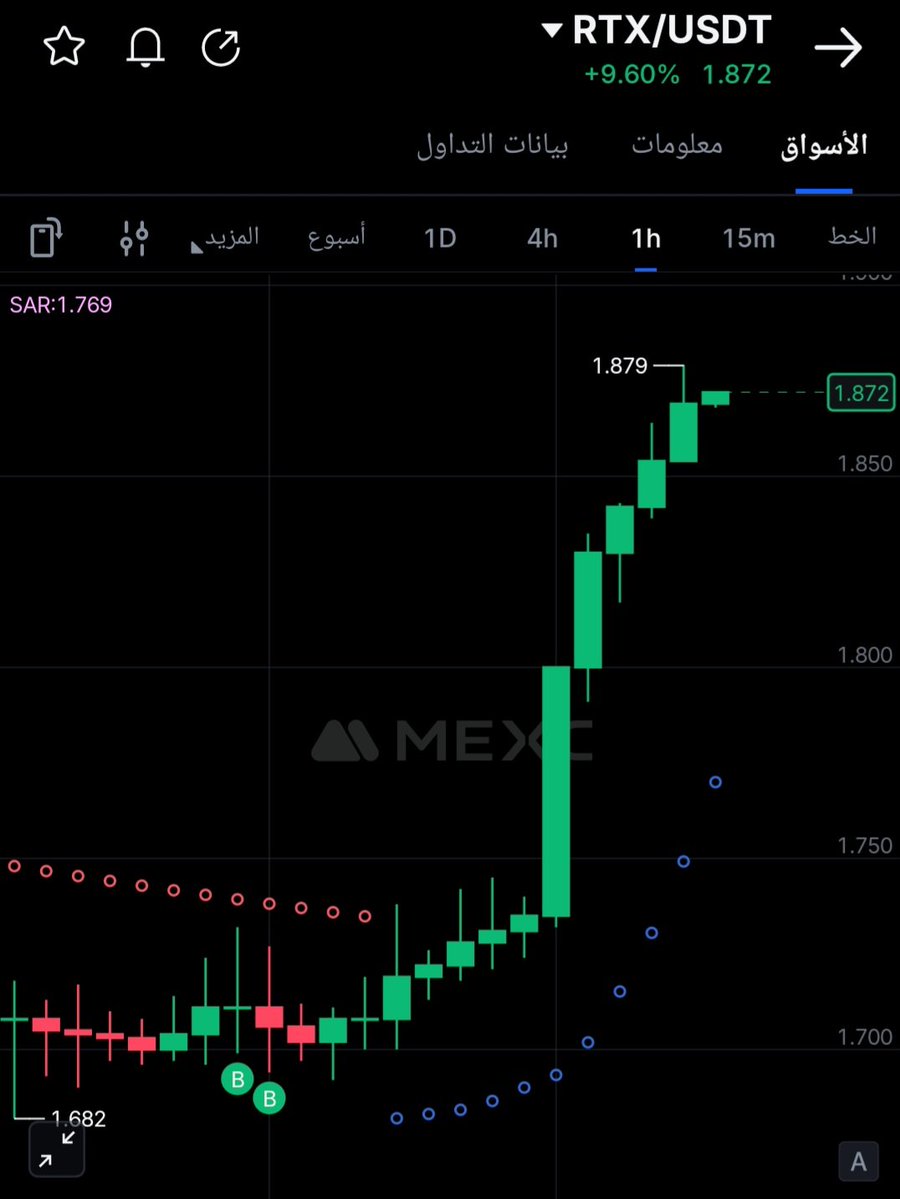Screen dimensions: 900x1199
Task: Rotate the chart to landscape
Action: [x=46, y=238]
